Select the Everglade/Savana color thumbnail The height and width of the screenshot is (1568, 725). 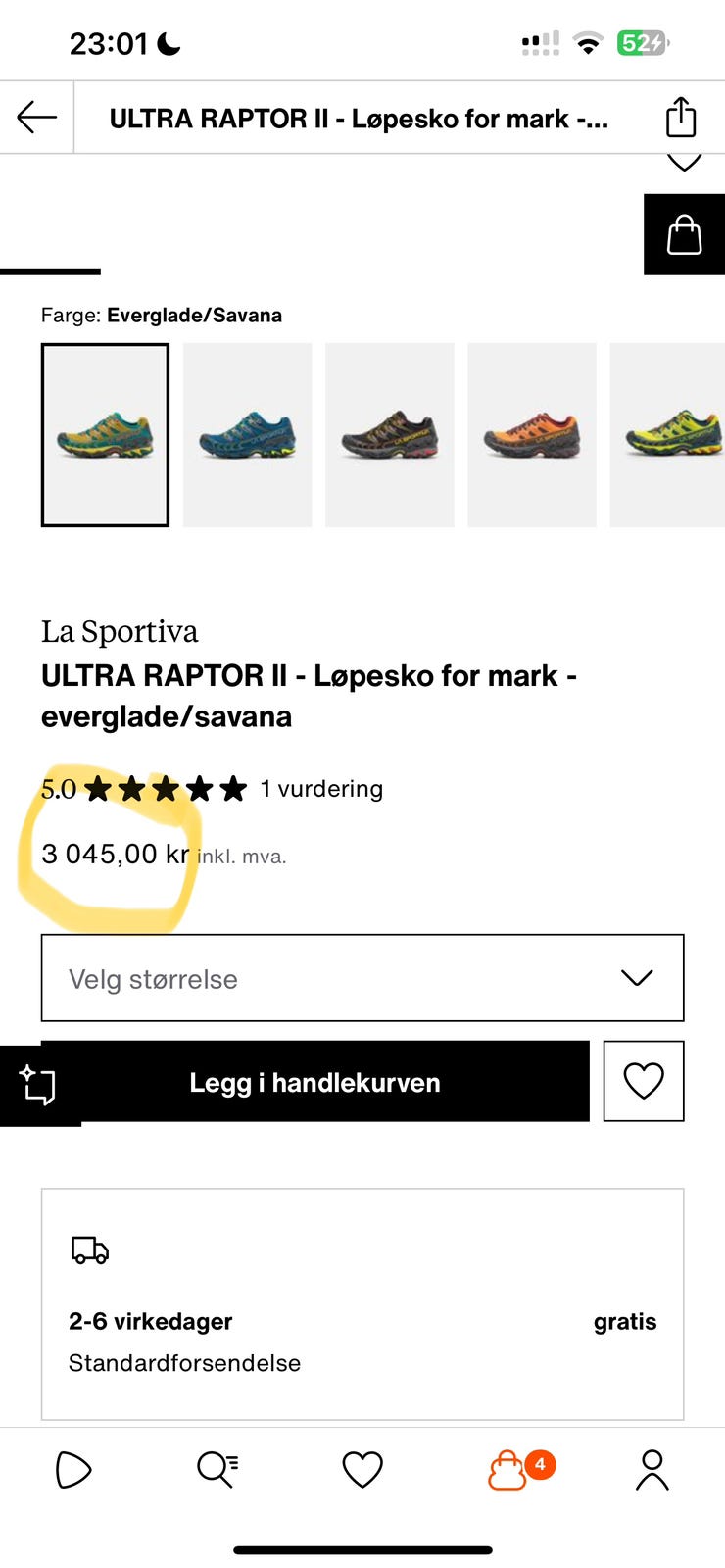105,435
